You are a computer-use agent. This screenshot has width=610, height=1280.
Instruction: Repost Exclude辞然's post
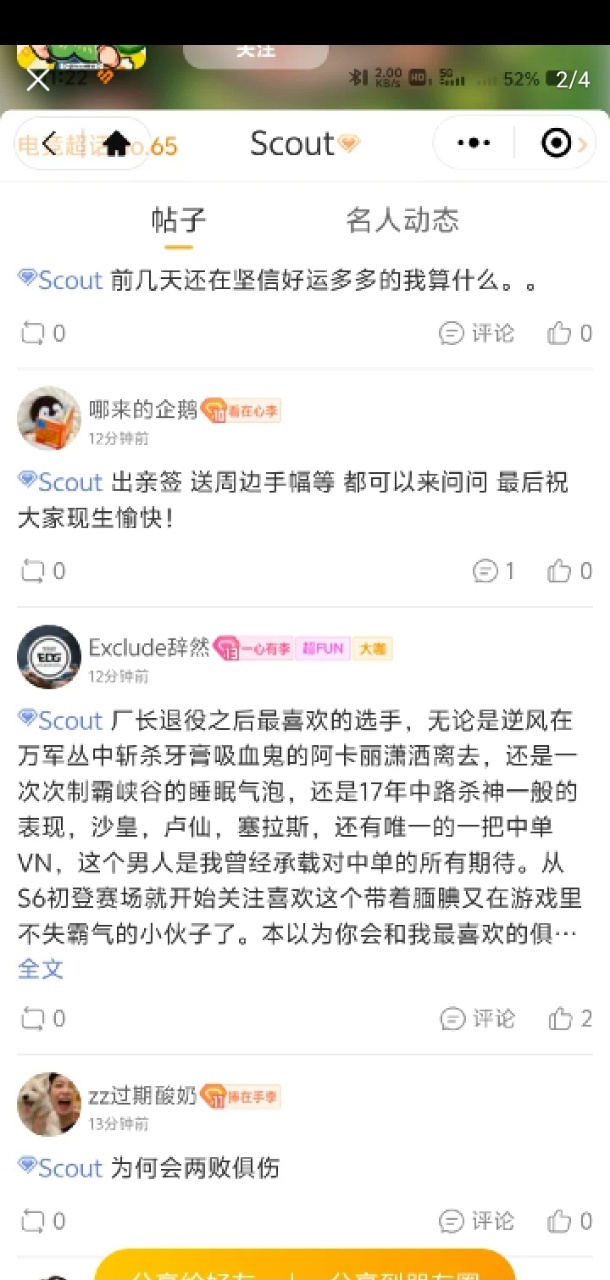click(x=44, y=1019)
